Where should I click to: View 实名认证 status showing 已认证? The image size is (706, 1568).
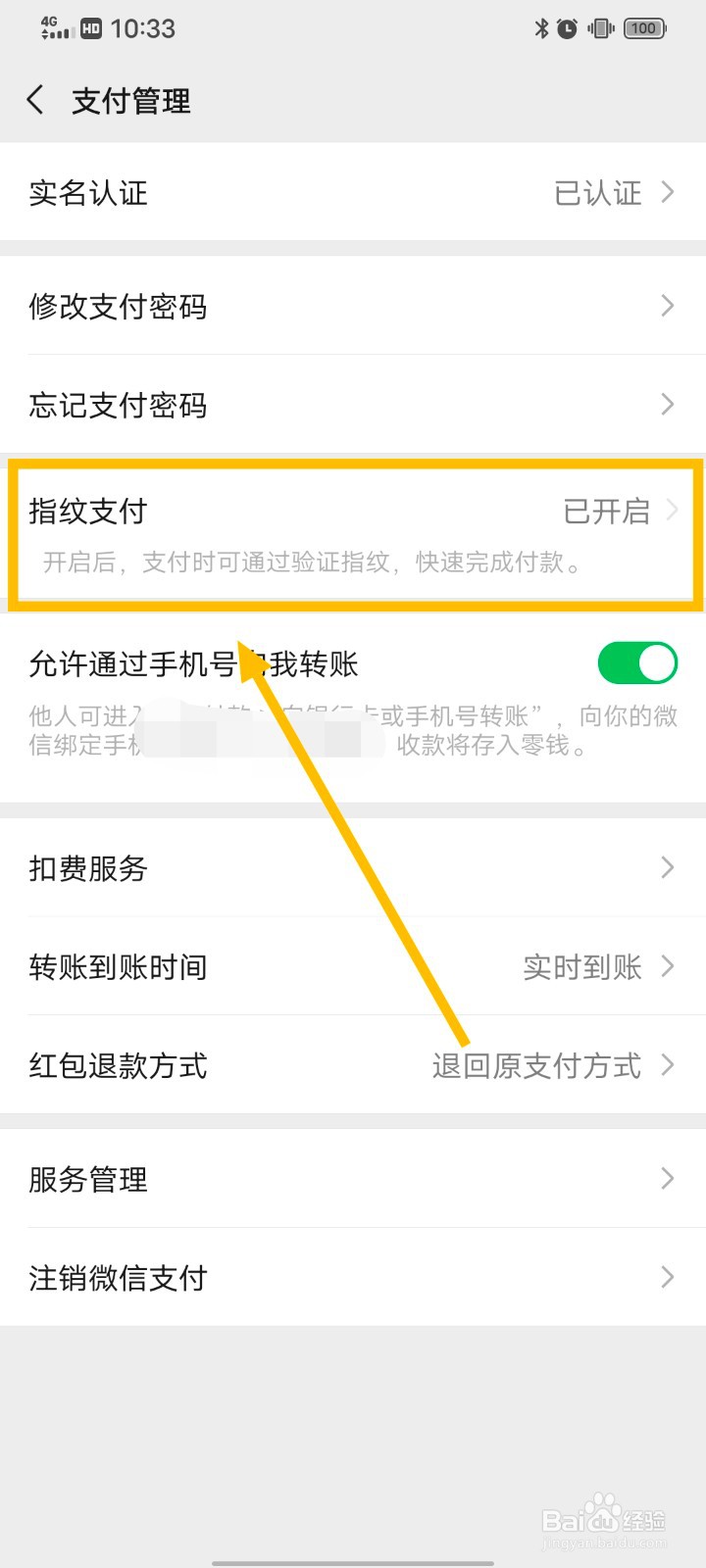(353, 192)
